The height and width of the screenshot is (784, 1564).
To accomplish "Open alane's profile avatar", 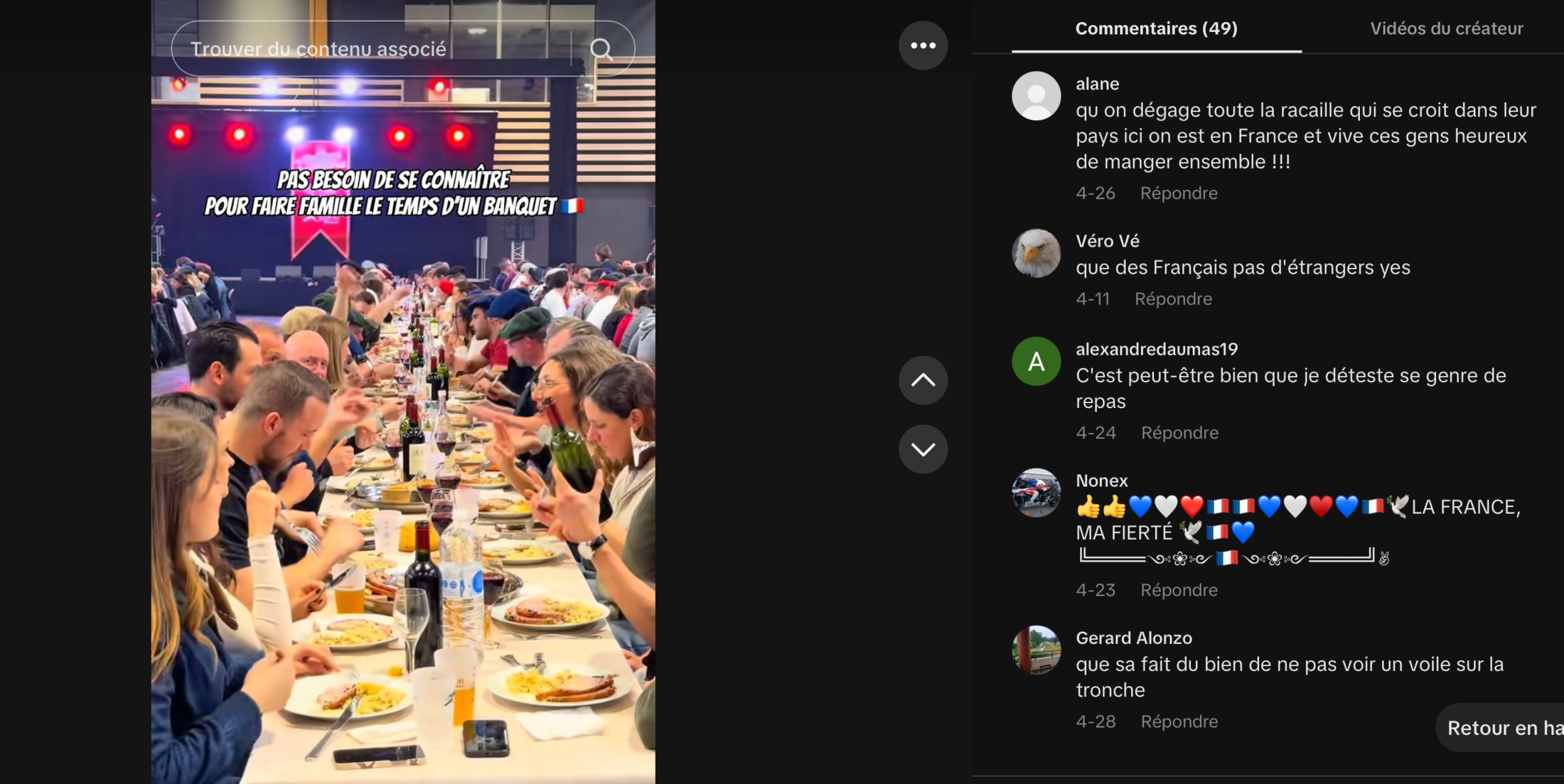I will point(1036,96).
